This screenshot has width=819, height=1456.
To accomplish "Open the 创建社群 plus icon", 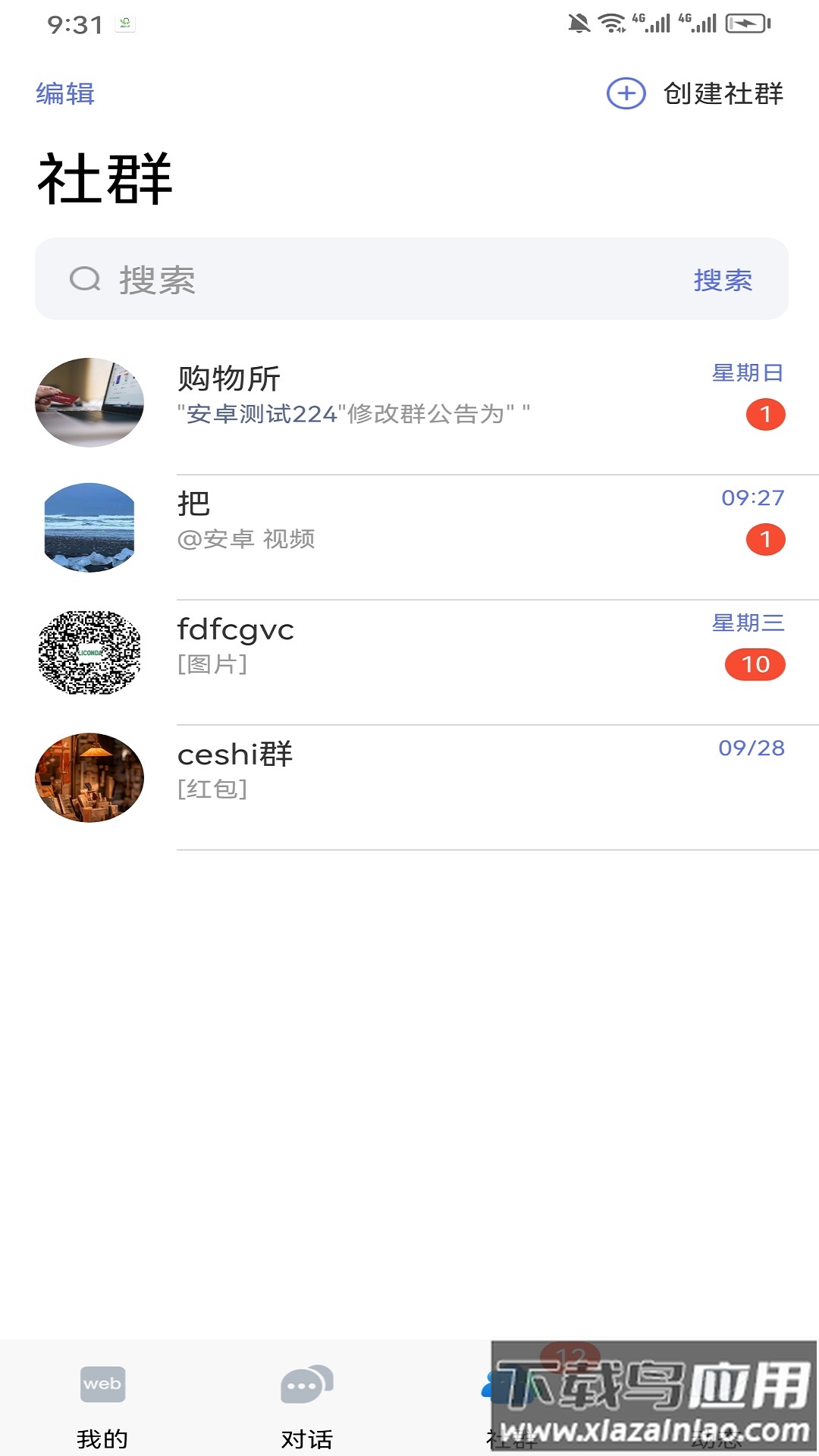I will pyautogui.click(x=624, y=94).
